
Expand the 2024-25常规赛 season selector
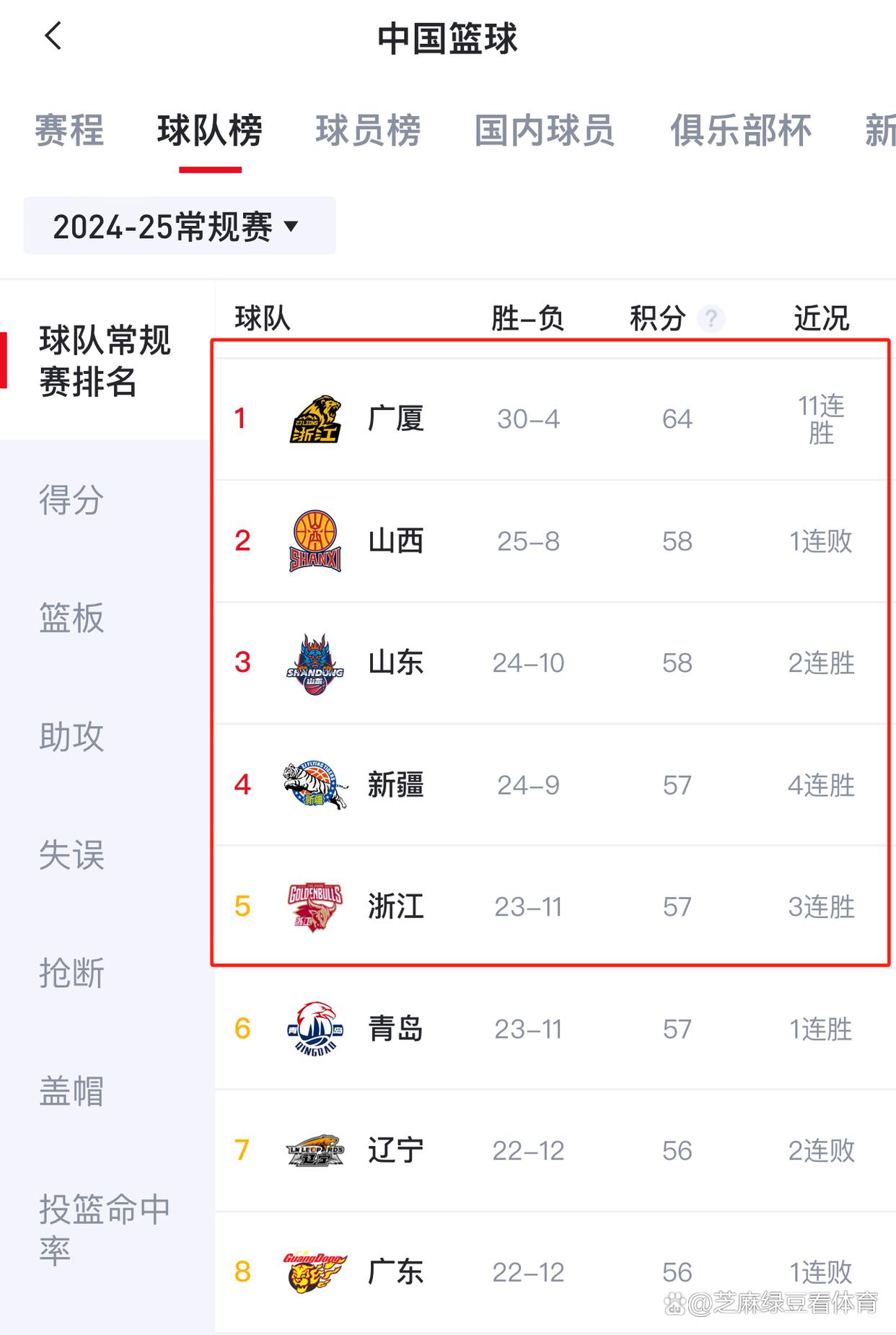pyautogui.click(x=179, y=226)
